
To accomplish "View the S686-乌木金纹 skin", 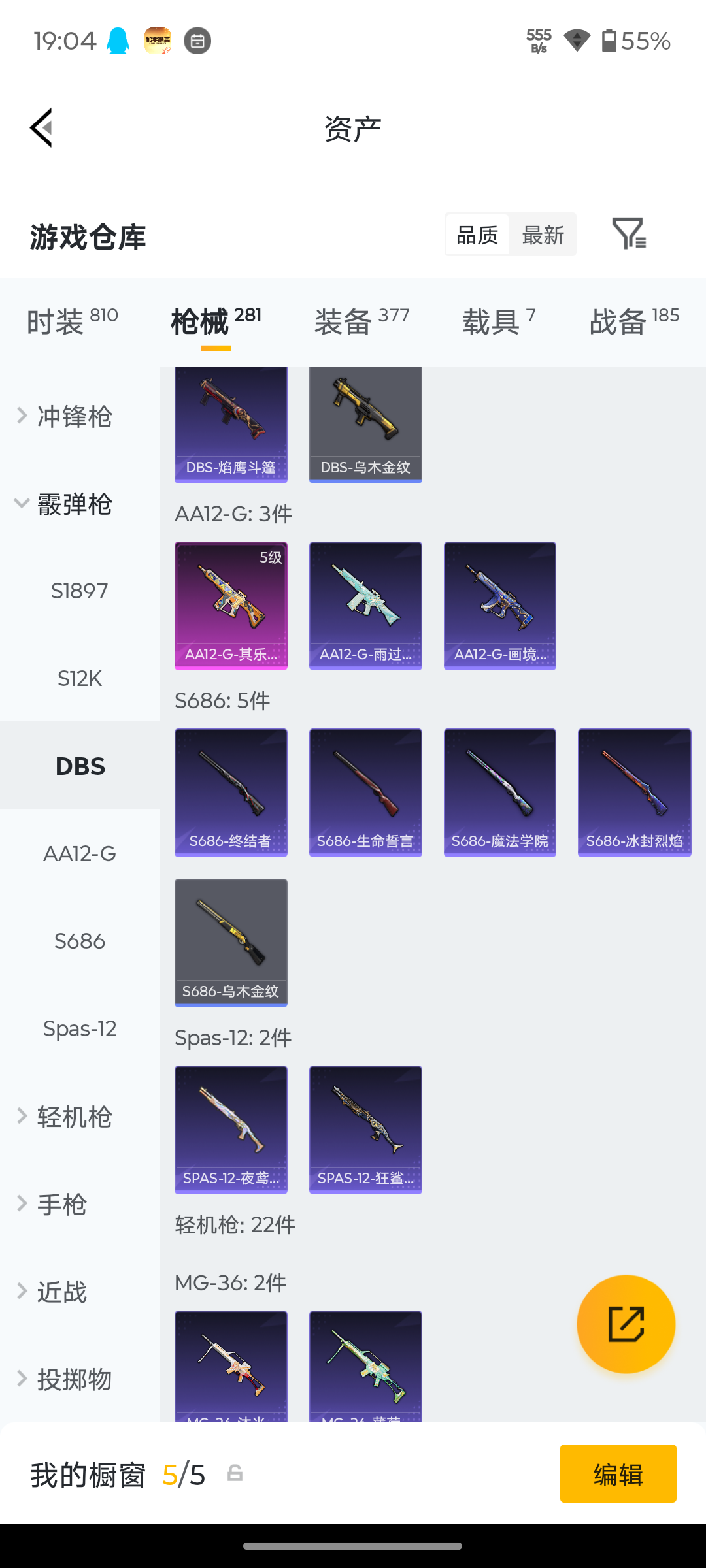I will [x=231, y=943].
